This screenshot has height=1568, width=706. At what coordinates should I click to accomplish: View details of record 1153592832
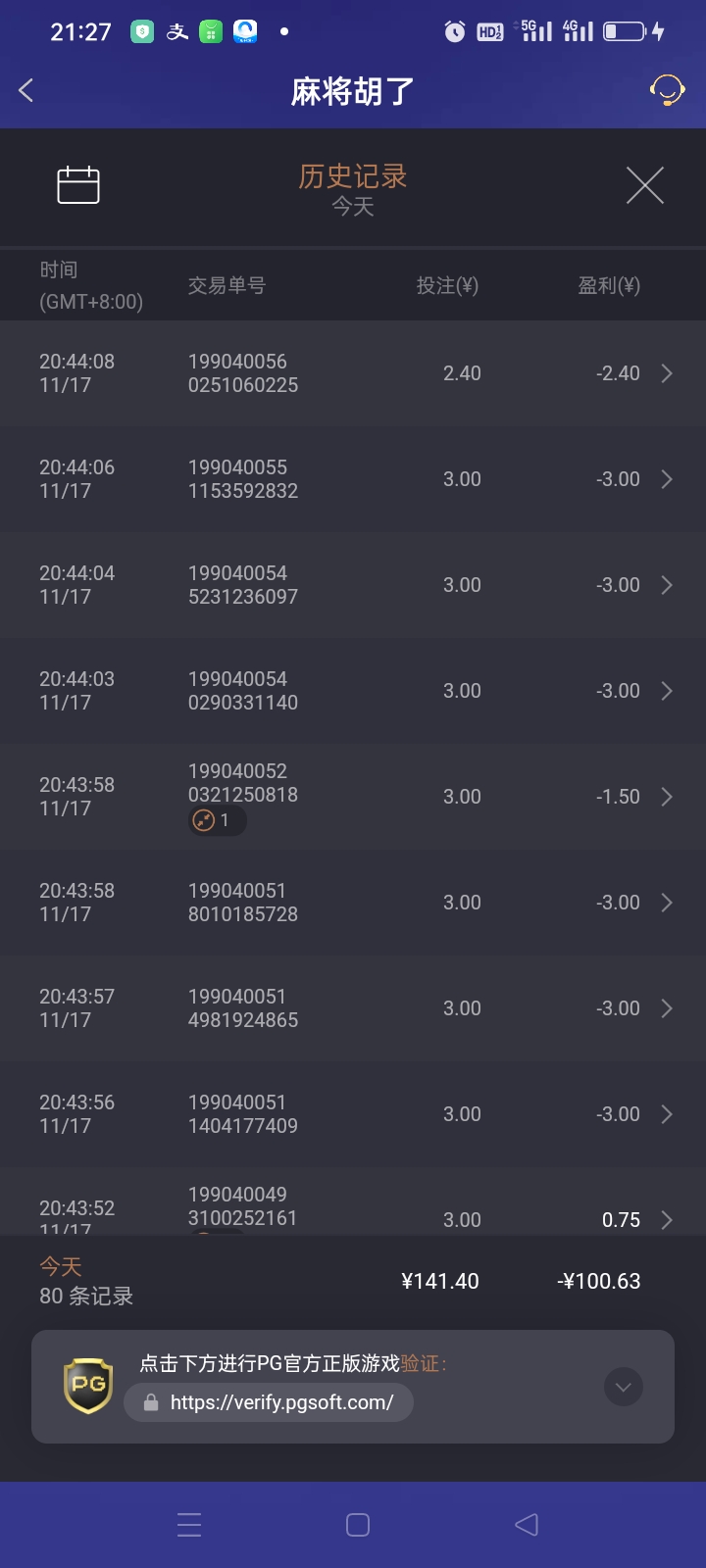click(x=353, y=479)
